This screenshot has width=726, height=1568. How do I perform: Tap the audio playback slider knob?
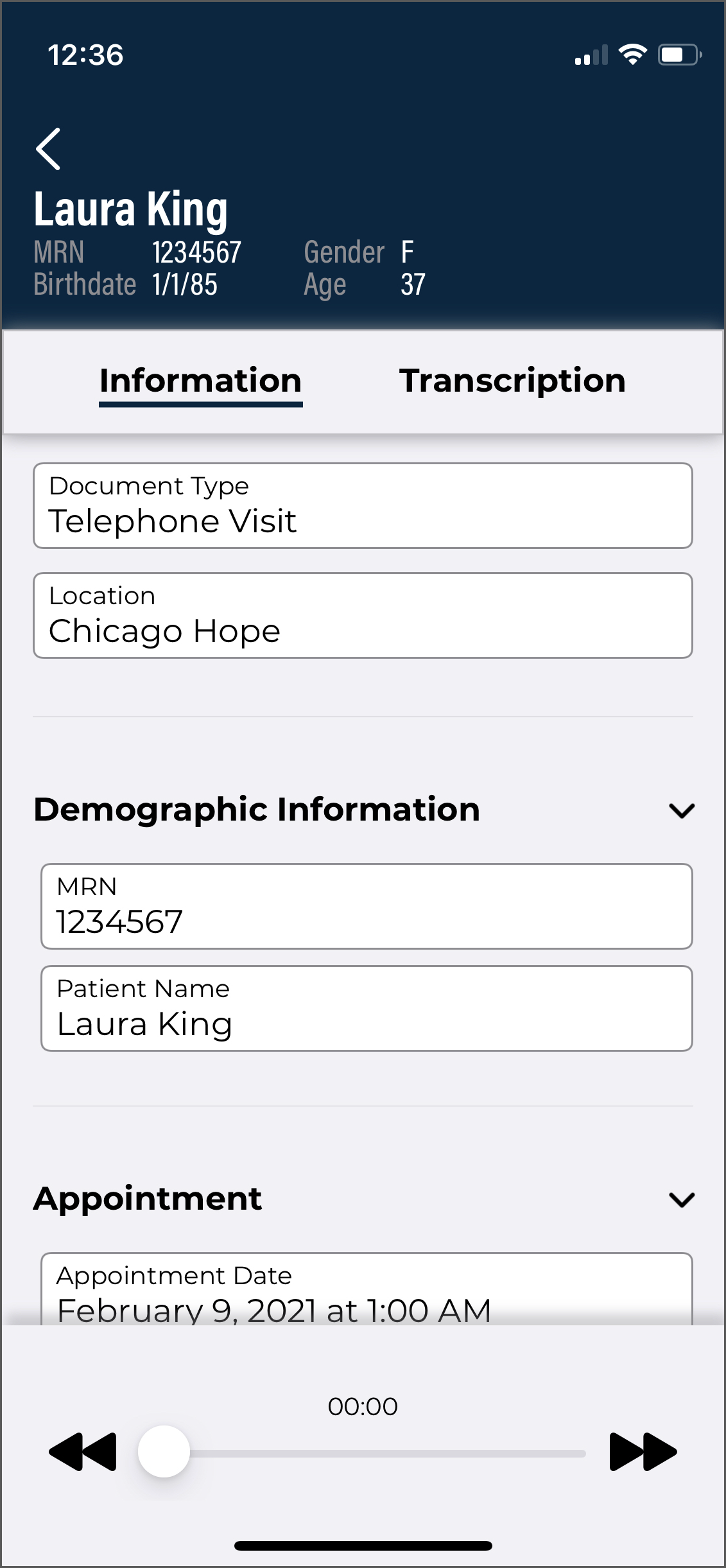pyautogui.click(x=164, y=1452)
